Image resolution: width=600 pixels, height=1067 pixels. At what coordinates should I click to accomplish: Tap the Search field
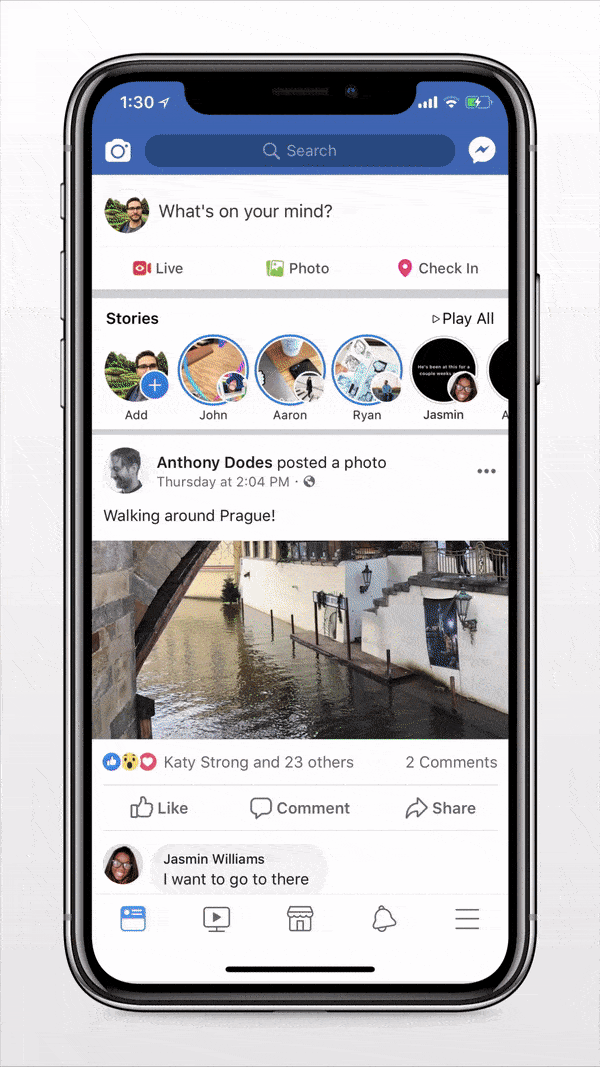click(x=300, y=151)
